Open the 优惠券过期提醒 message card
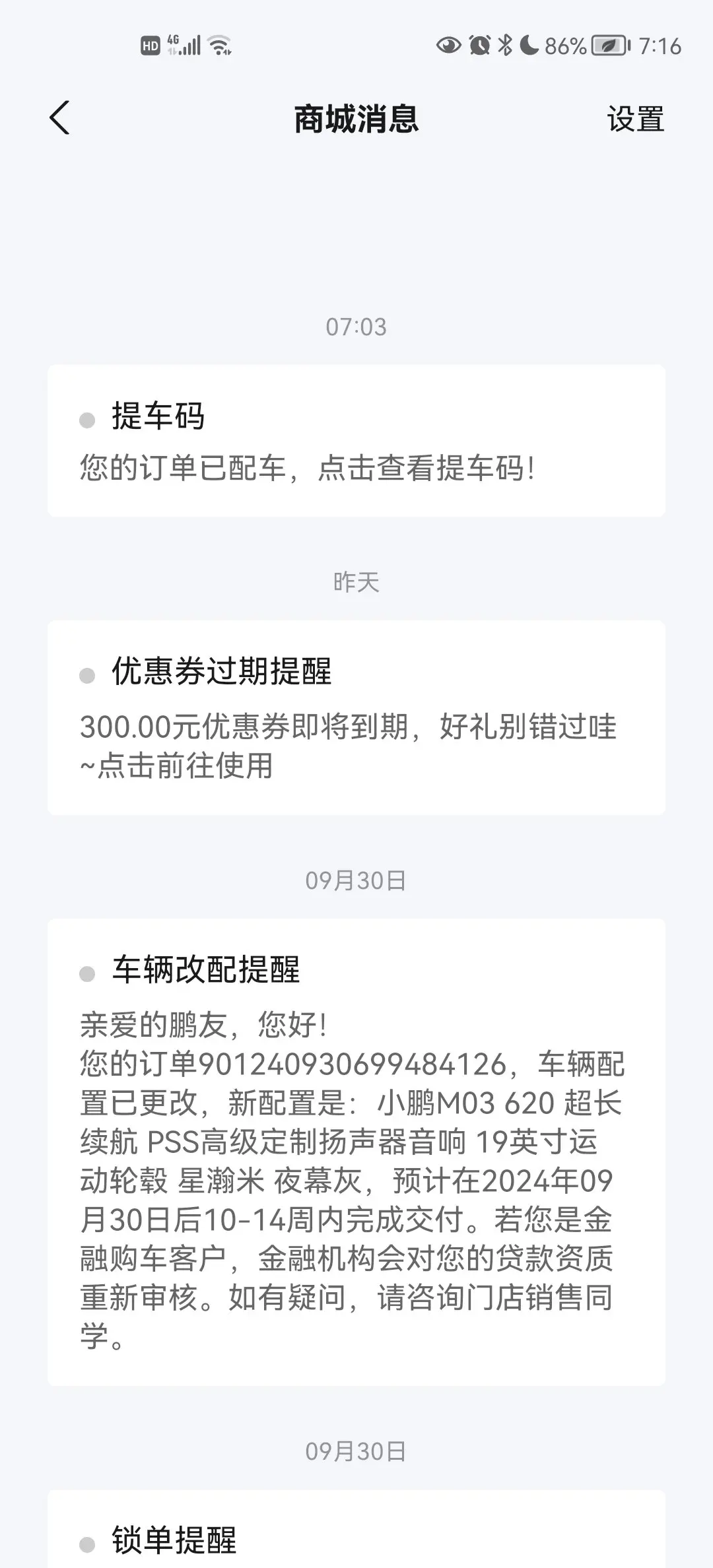 [x=356, y=717]
